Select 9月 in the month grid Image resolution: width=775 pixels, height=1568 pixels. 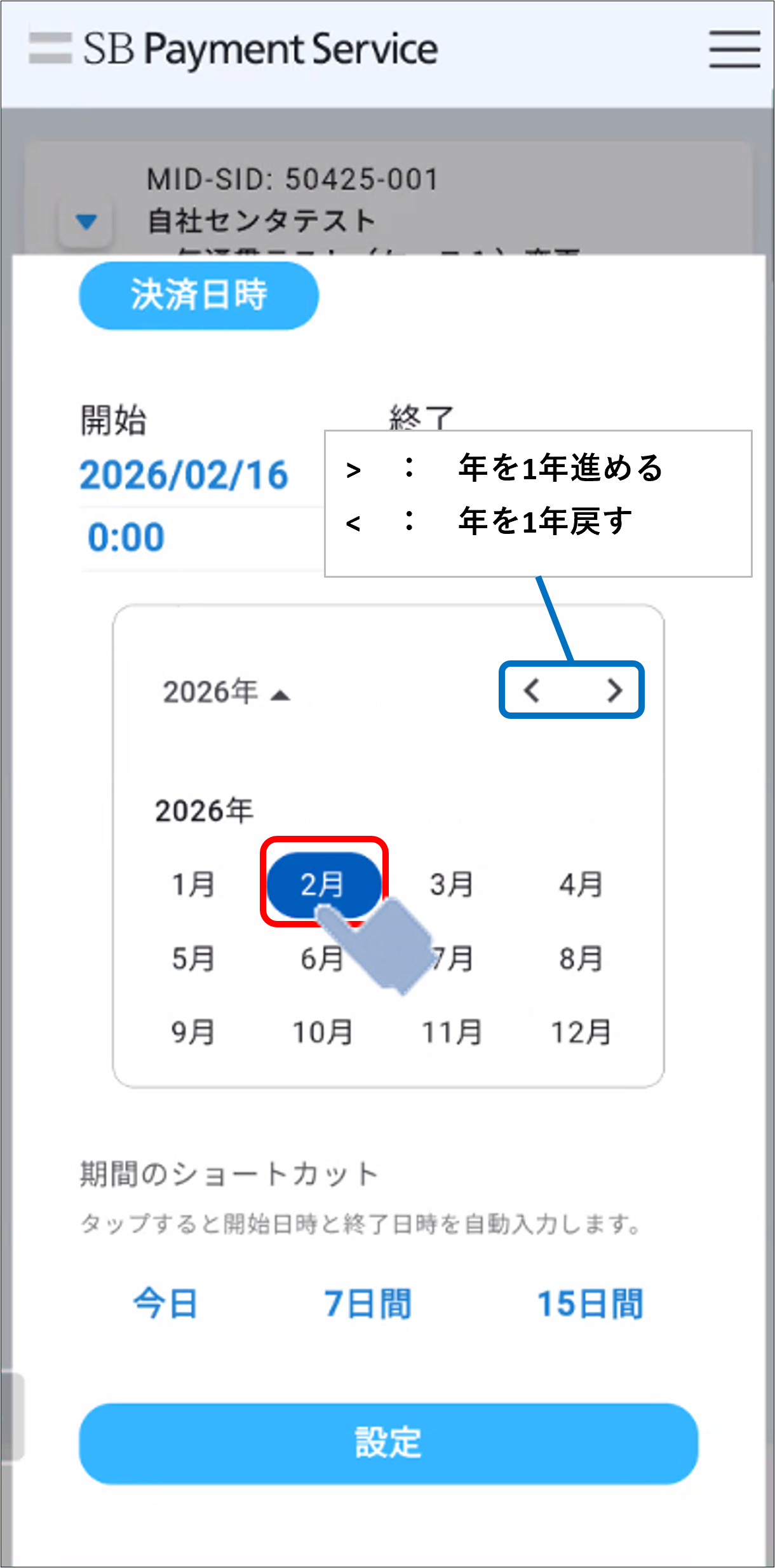193,1032
